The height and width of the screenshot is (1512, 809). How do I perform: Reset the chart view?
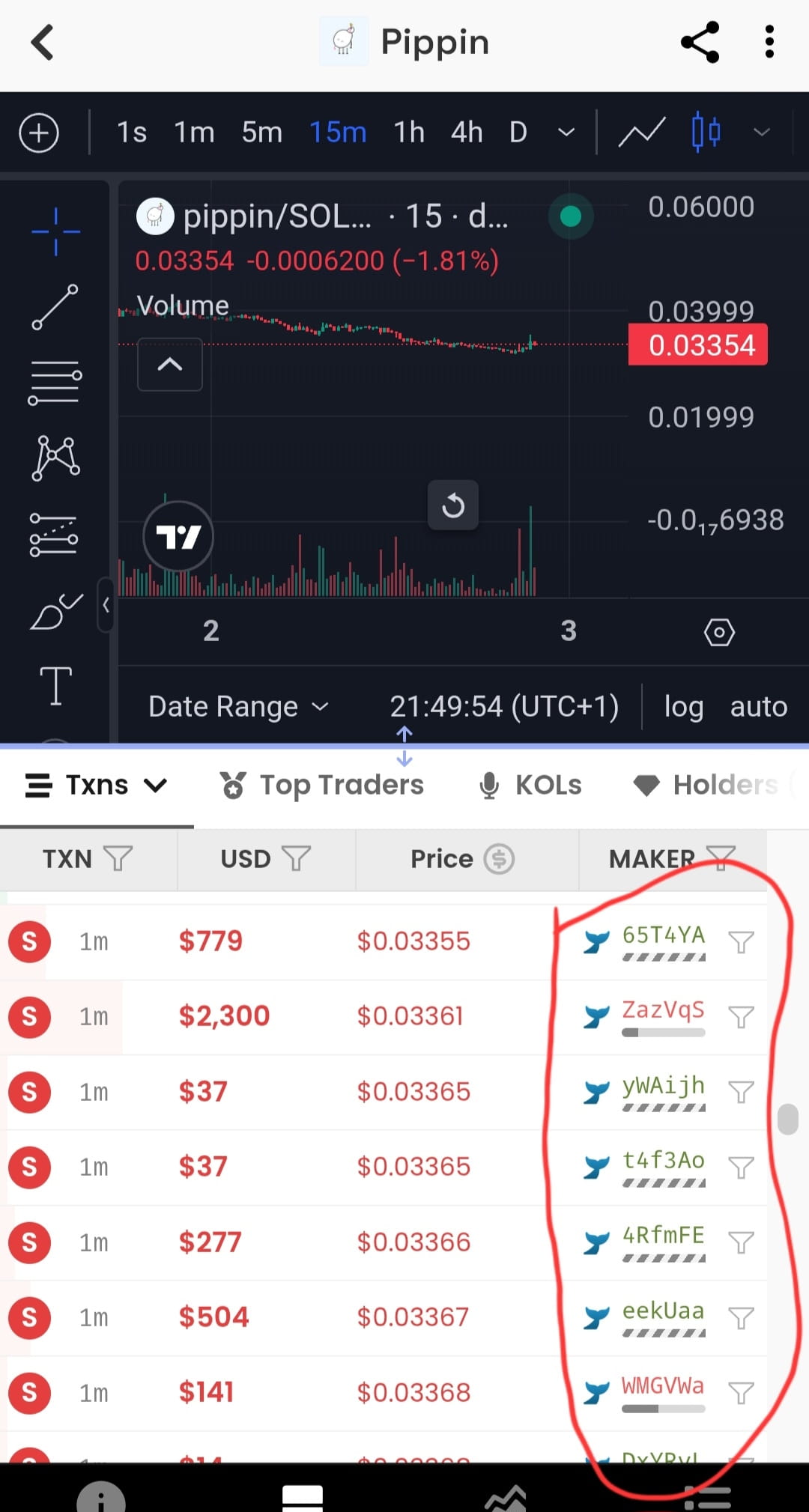coord(453,505)
